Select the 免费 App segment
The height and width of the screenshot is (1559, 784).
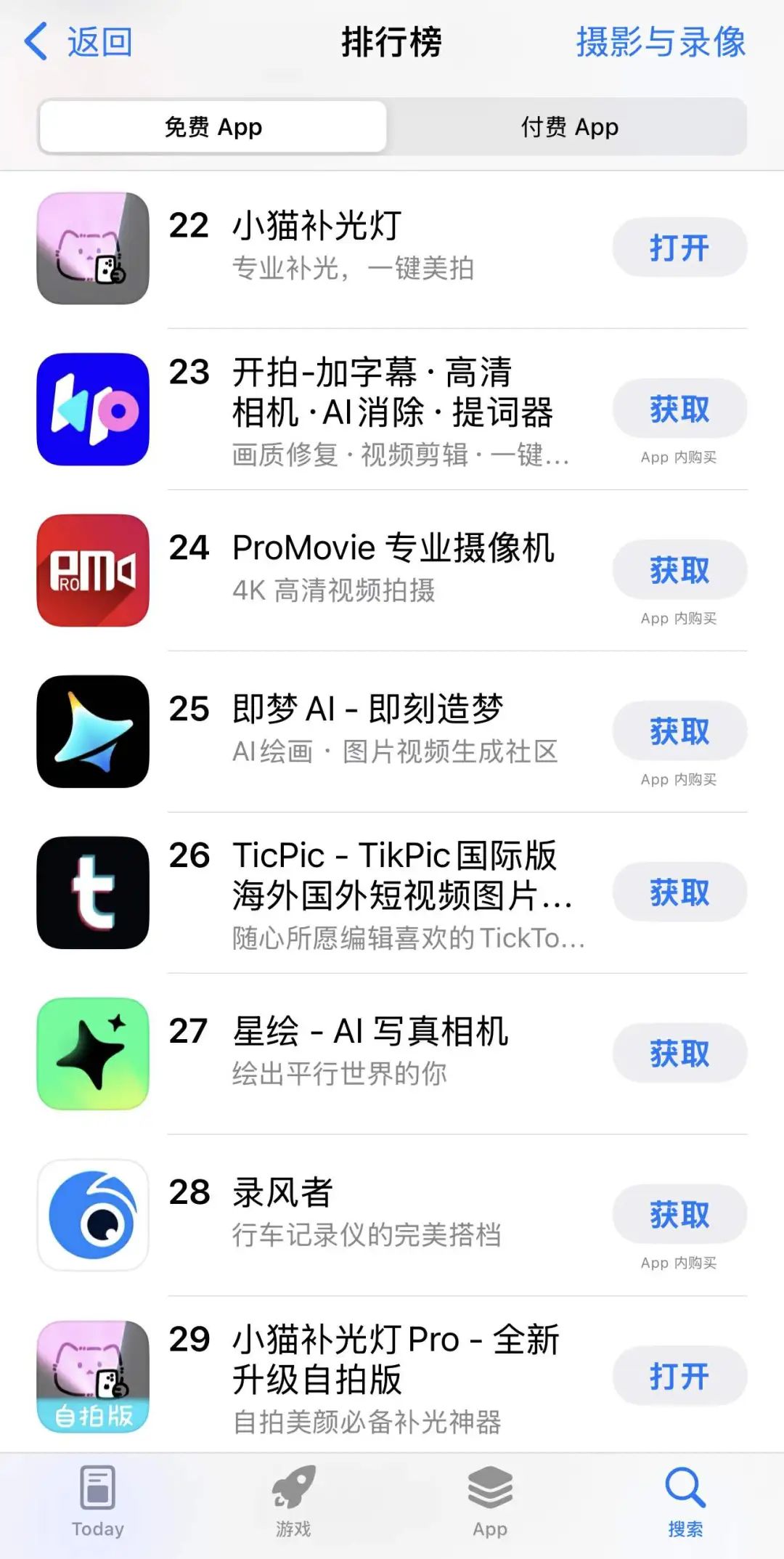click(213, 127)
